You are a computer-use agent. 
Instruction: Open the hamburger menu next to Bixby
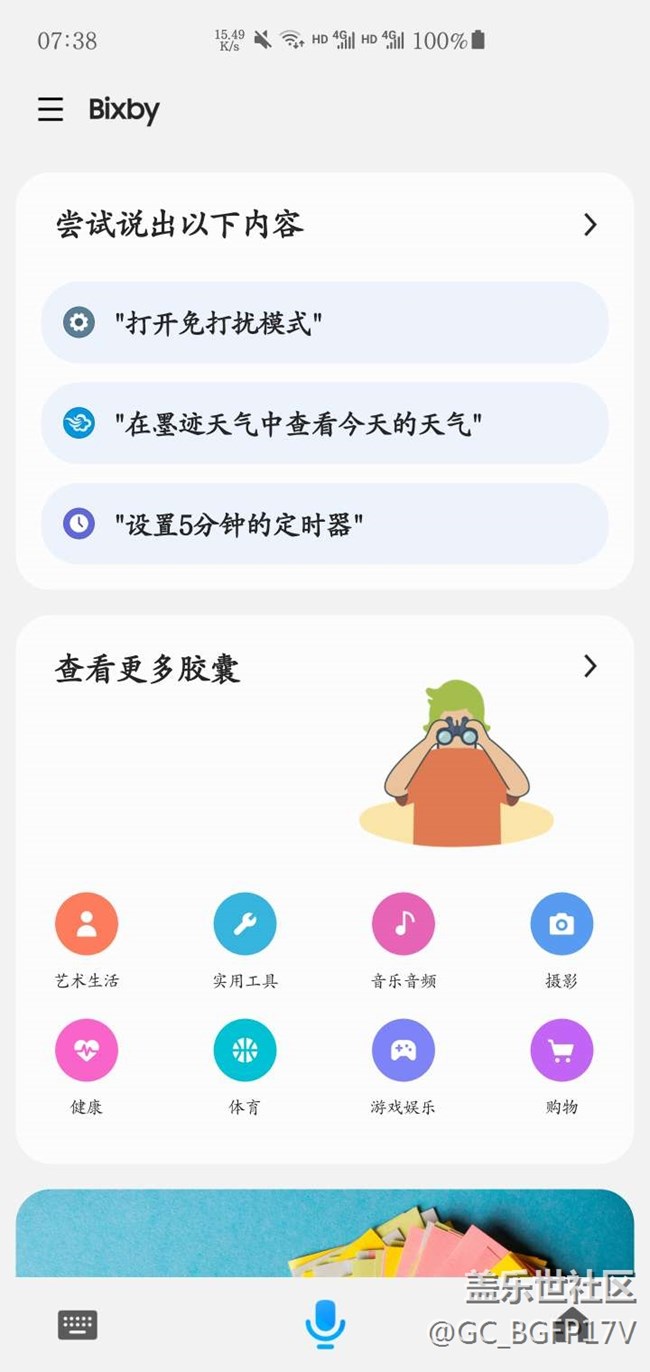(x=50, y=109)
